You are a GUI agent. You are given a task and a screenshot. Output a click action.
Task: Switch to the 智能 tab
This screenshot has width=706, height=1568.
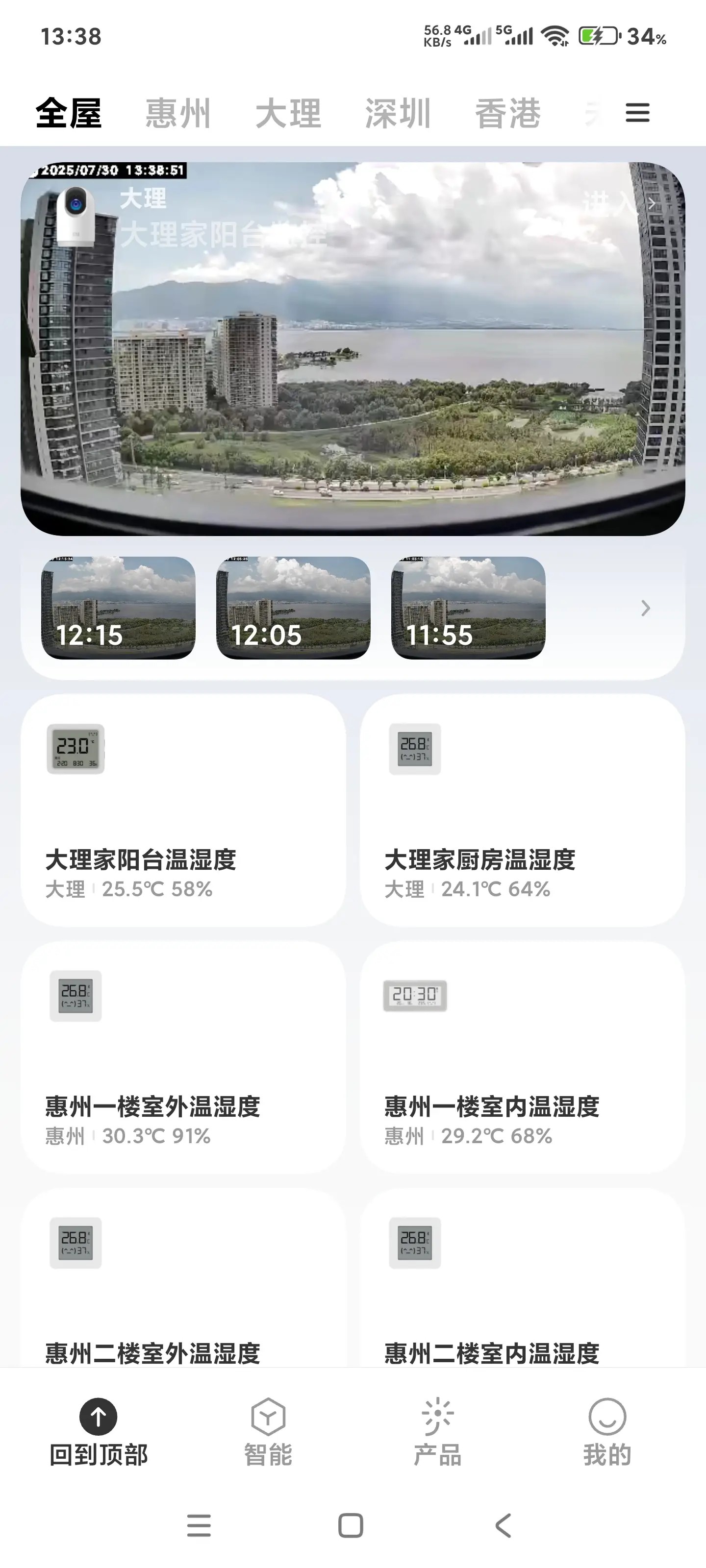[x=268, y=1432]
